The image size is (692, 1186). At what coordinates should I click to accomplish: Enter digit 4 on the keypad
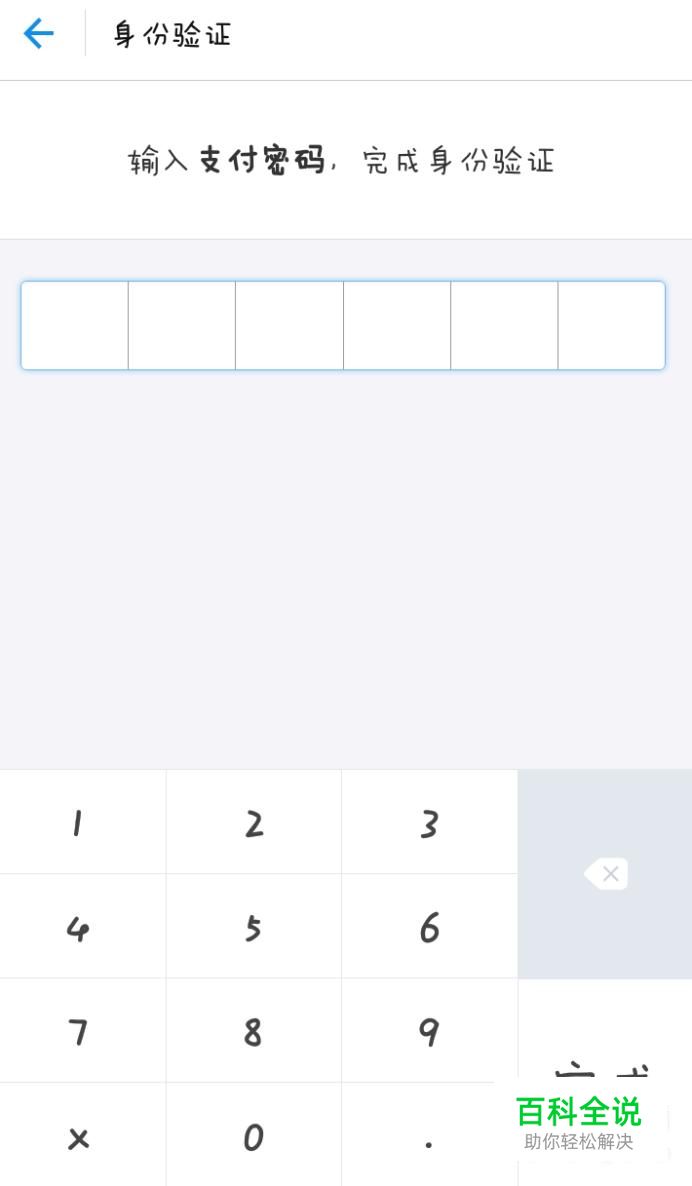pyautogui.click(x=82, y=927)
